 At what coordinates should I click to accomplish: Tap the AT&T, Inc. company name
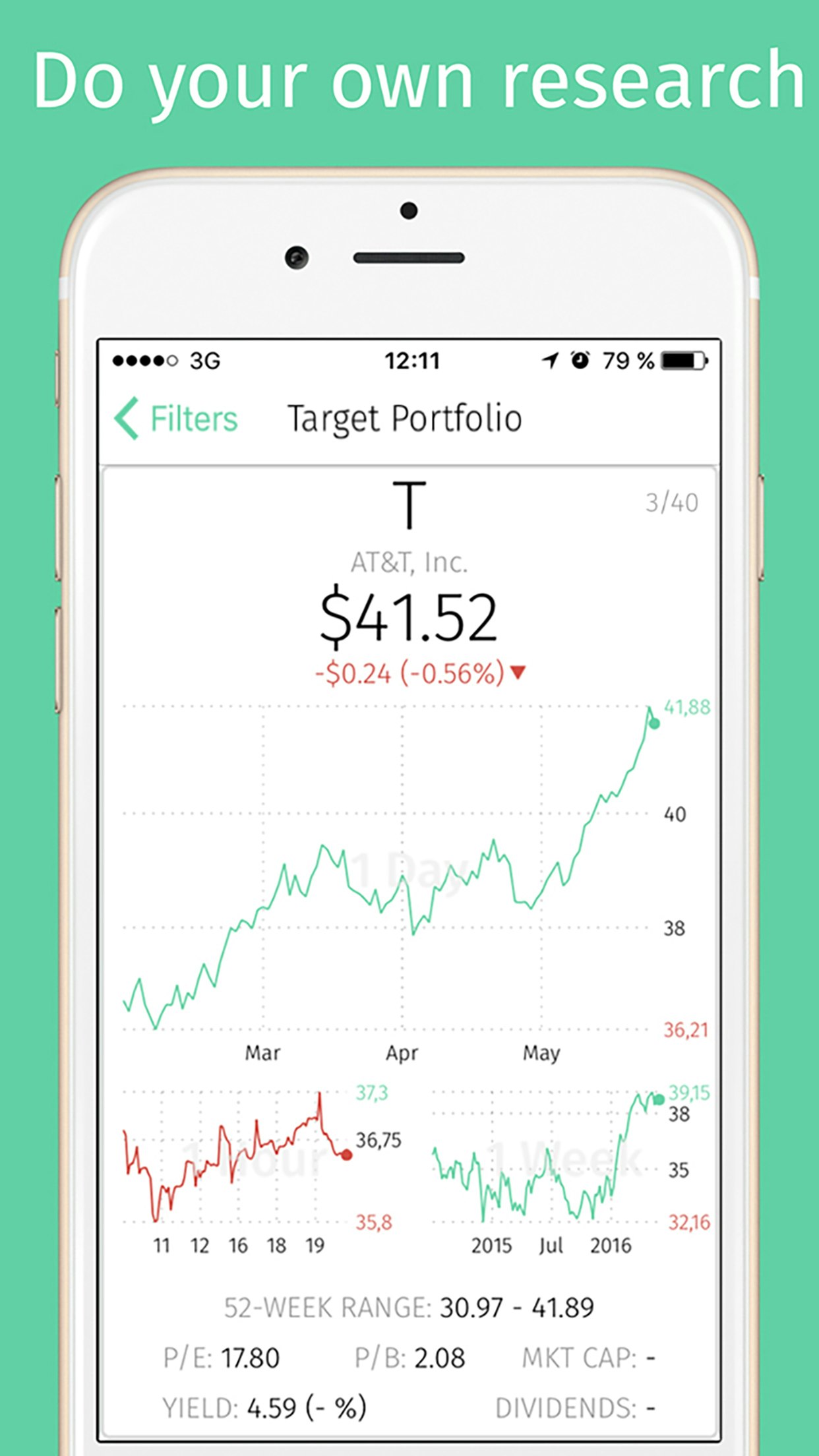[409, 560]
